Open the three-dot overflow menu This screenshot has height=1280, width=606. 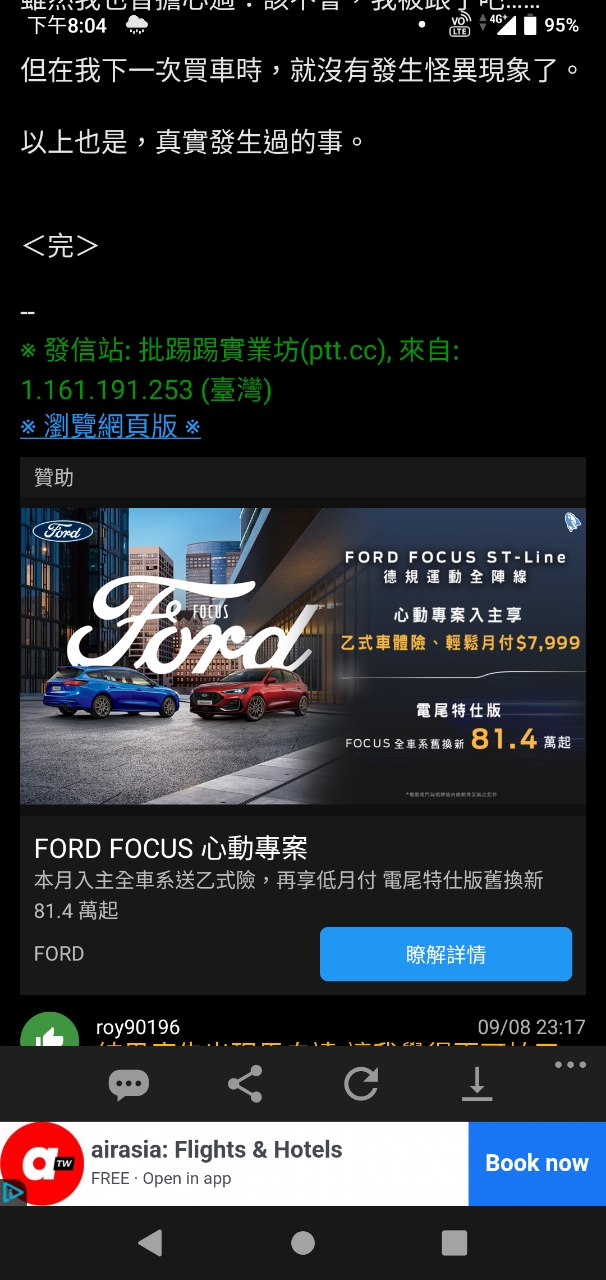[570, 1065]
